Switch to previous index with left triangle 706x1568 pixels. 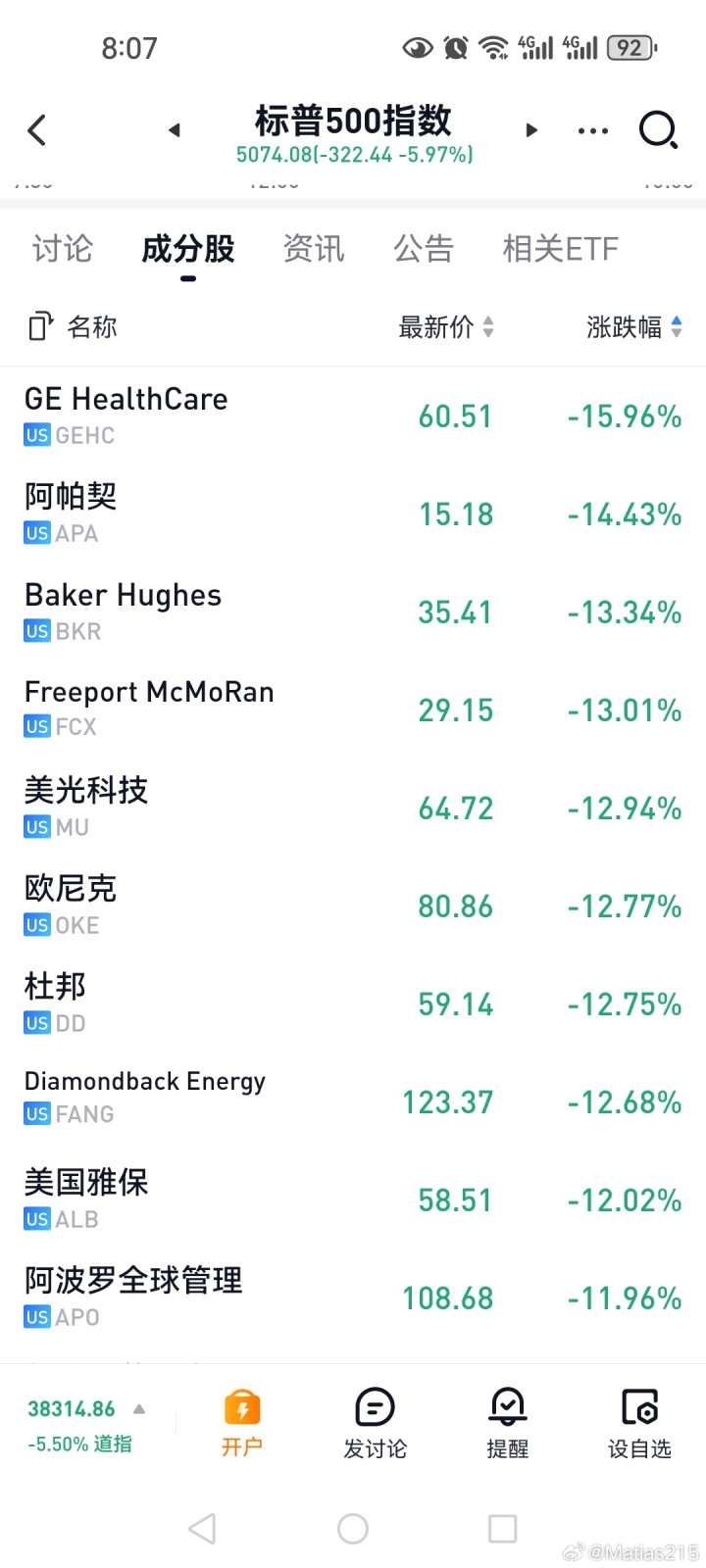tap(175, 130)
